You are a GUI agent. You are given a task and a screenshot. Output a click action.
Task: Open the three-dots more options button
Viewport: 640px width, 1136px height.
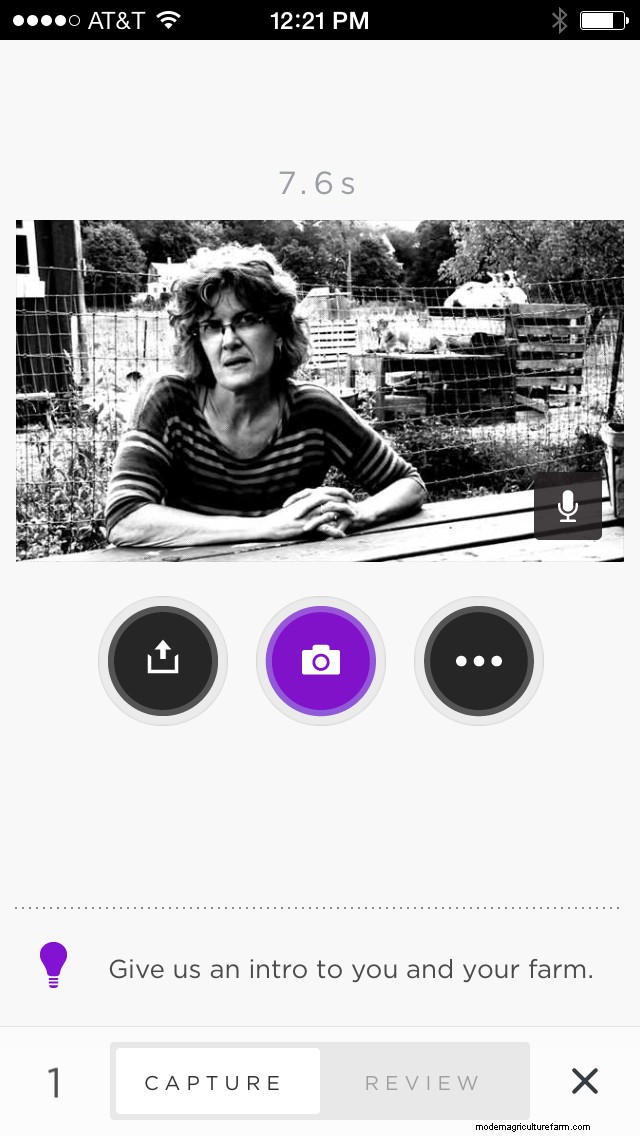[479, 661]
